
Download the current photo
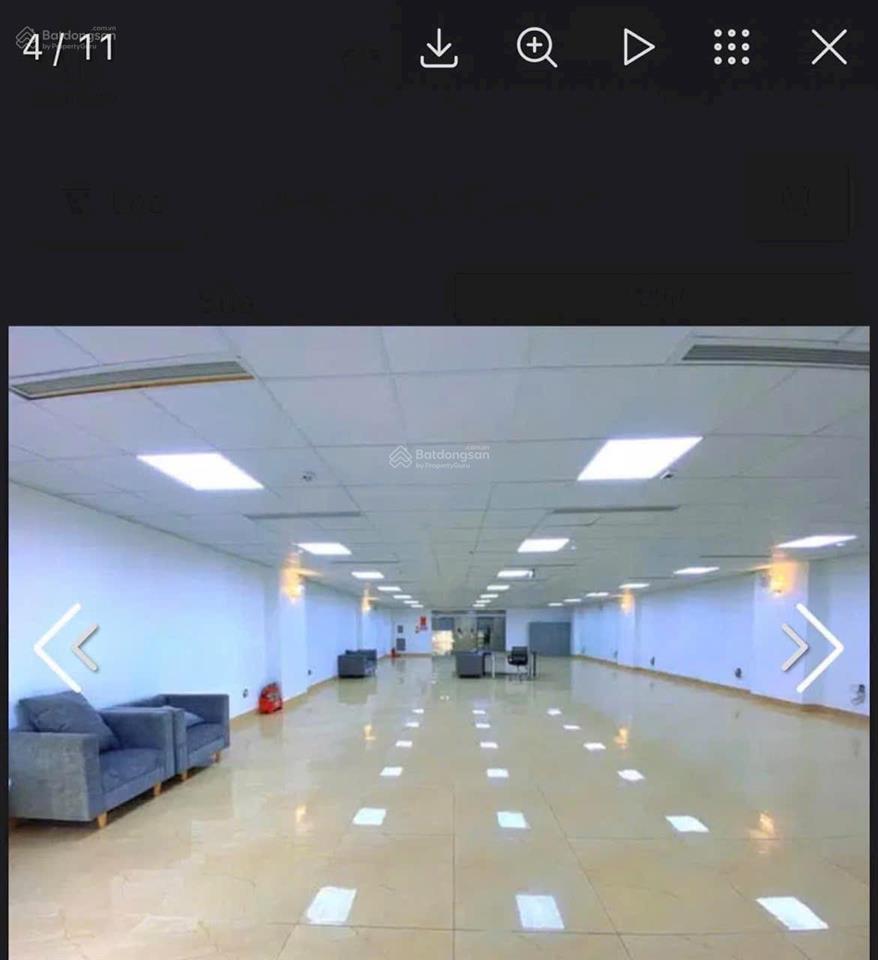[438, 47]
